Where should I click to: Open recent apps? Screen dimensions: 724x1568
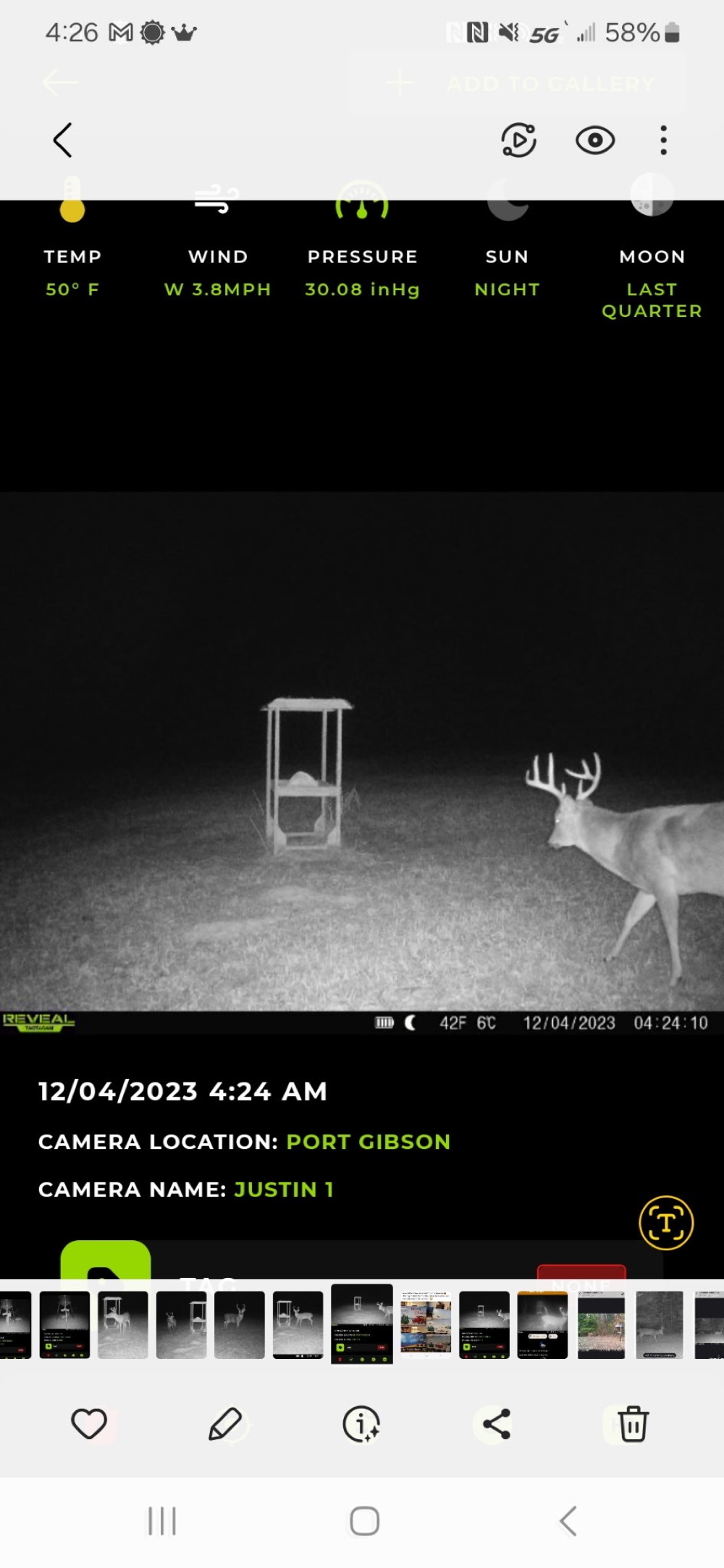click(x=162, y=1521)
